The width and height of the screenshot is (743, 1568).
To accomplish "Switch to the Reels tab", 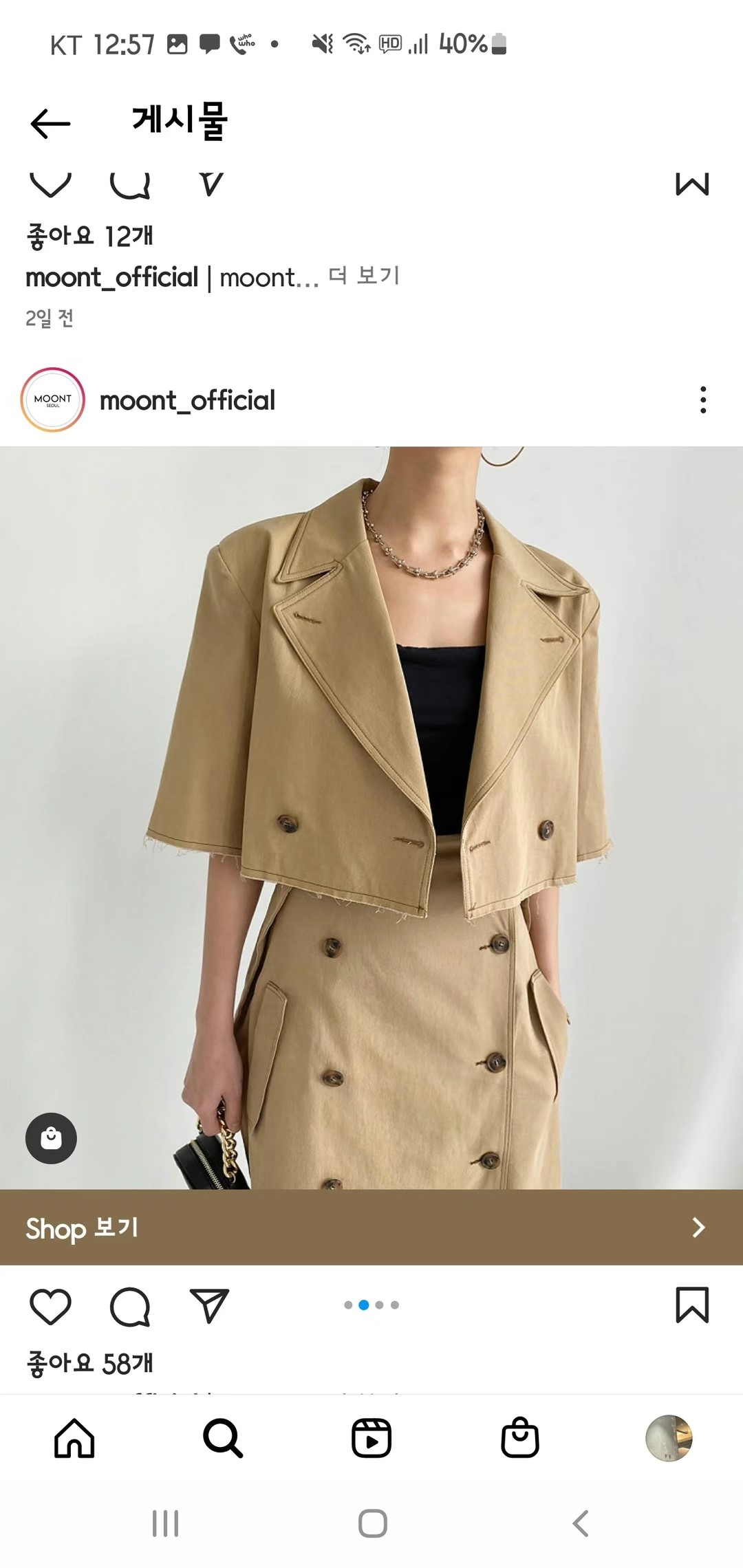I will coord(371,1438).
